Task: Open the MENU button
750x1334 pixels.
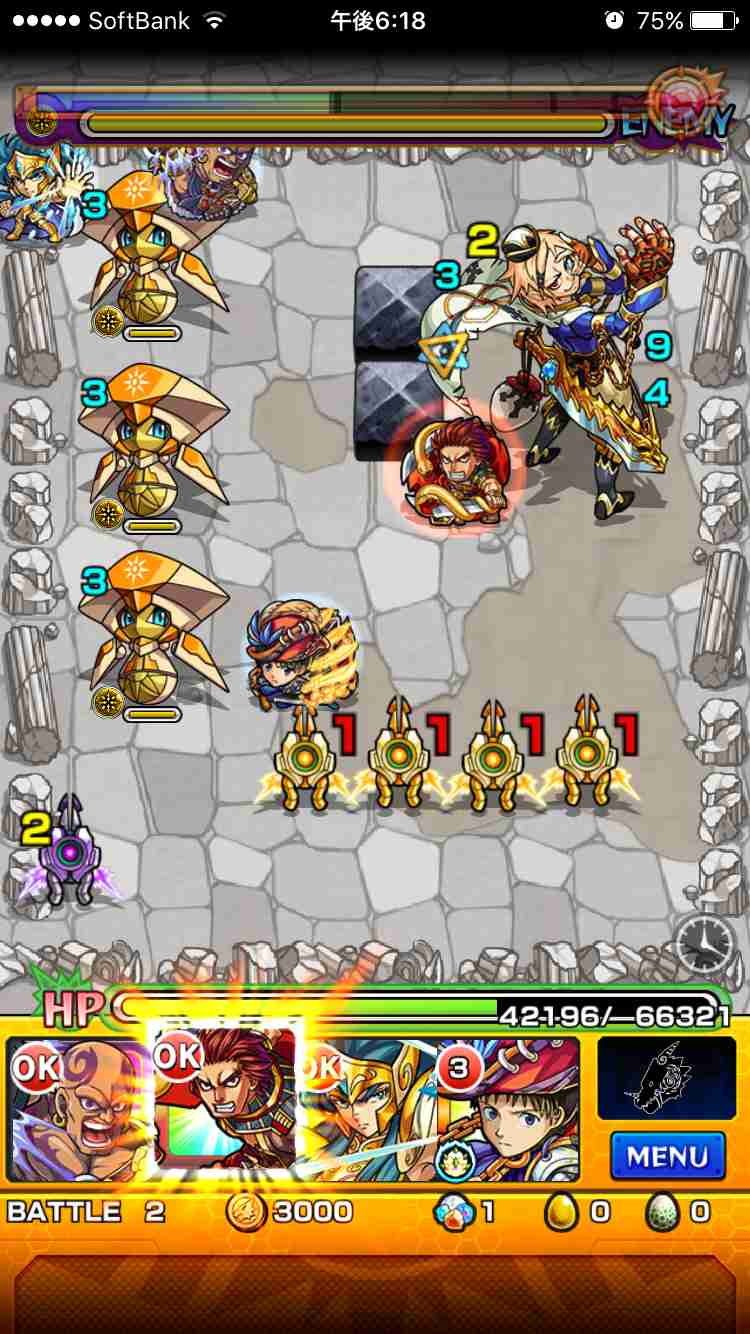Action: click(667, 1156)
